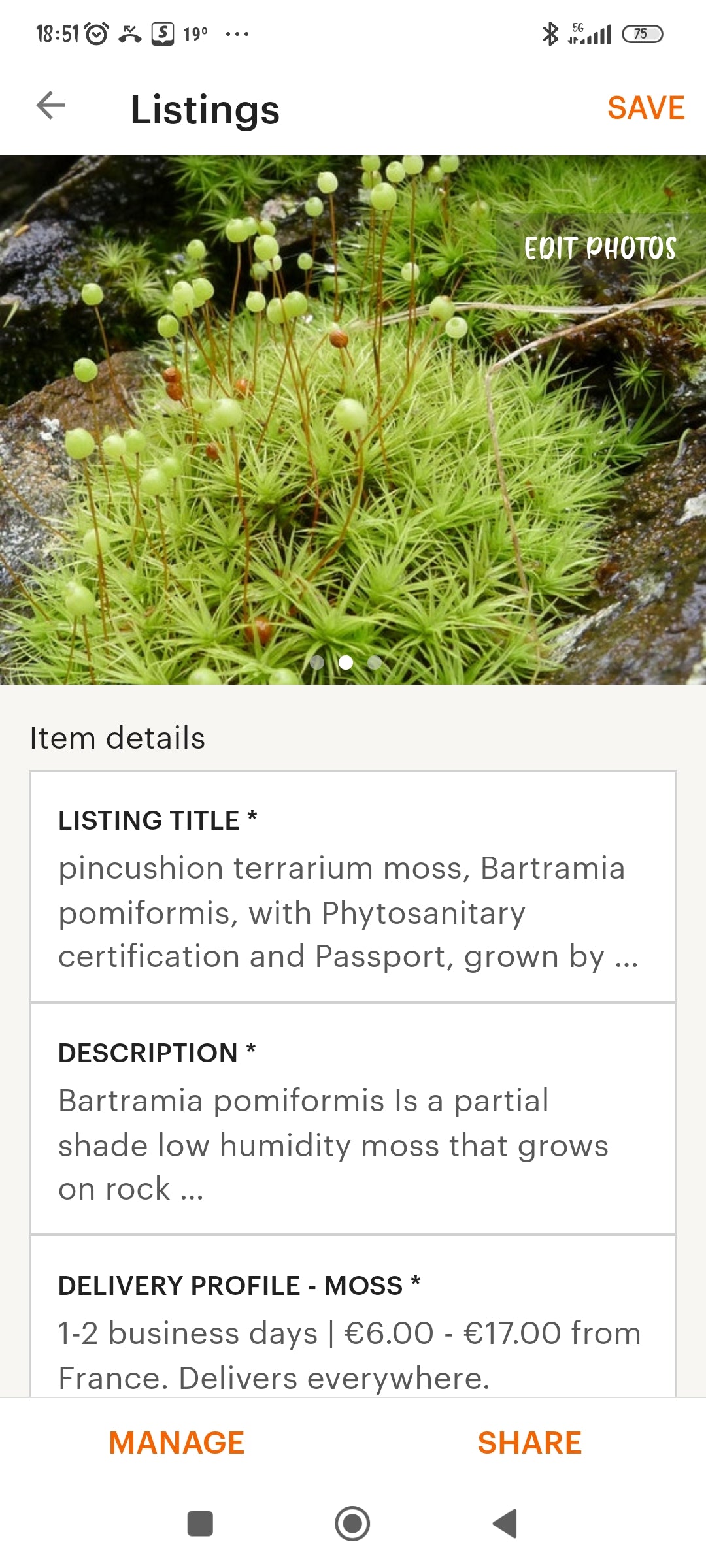Share this listing

[x=529, y=1443]
